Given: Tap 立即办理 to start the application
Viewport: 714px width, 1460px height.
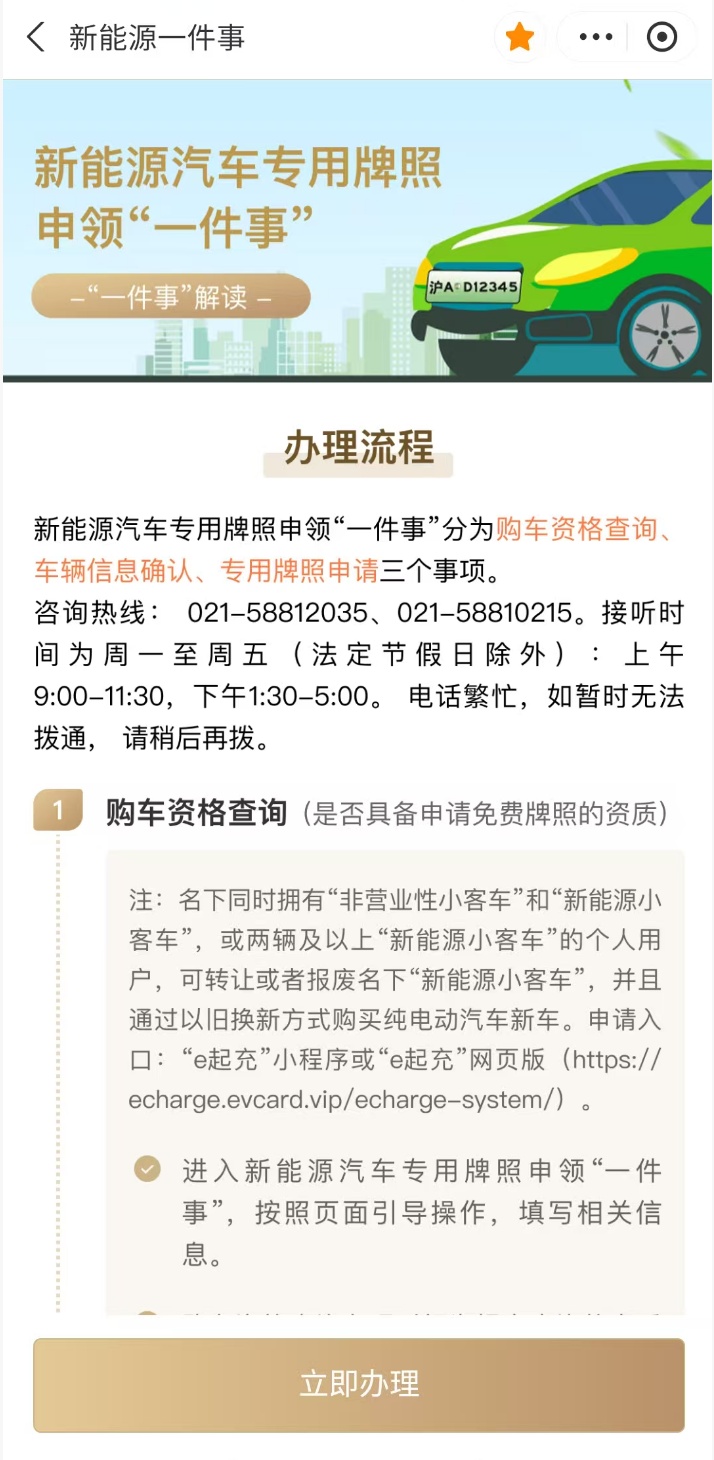Looking at the screenshot, I should (358, 1384).
